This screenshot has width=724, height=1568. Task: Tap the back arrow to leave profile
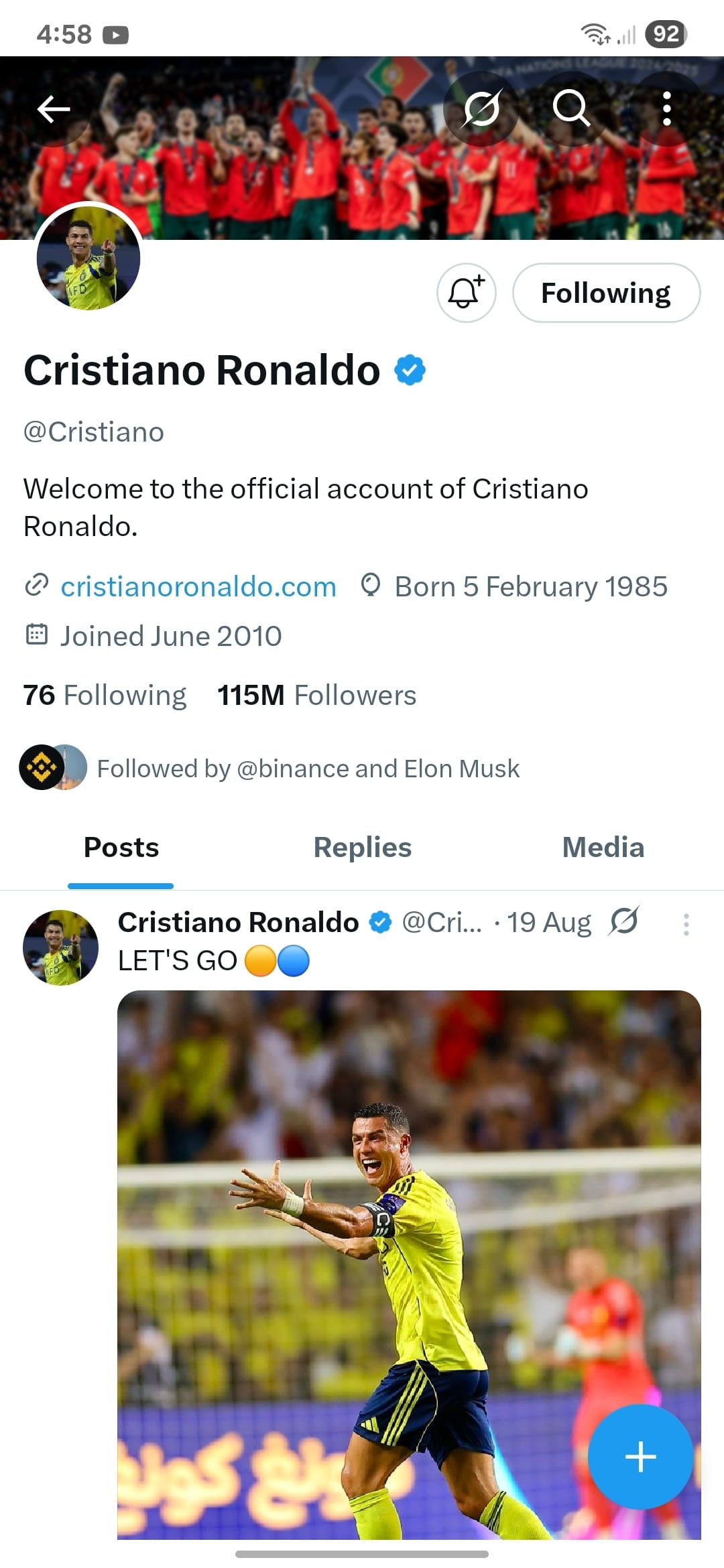[x=54, y=109]
